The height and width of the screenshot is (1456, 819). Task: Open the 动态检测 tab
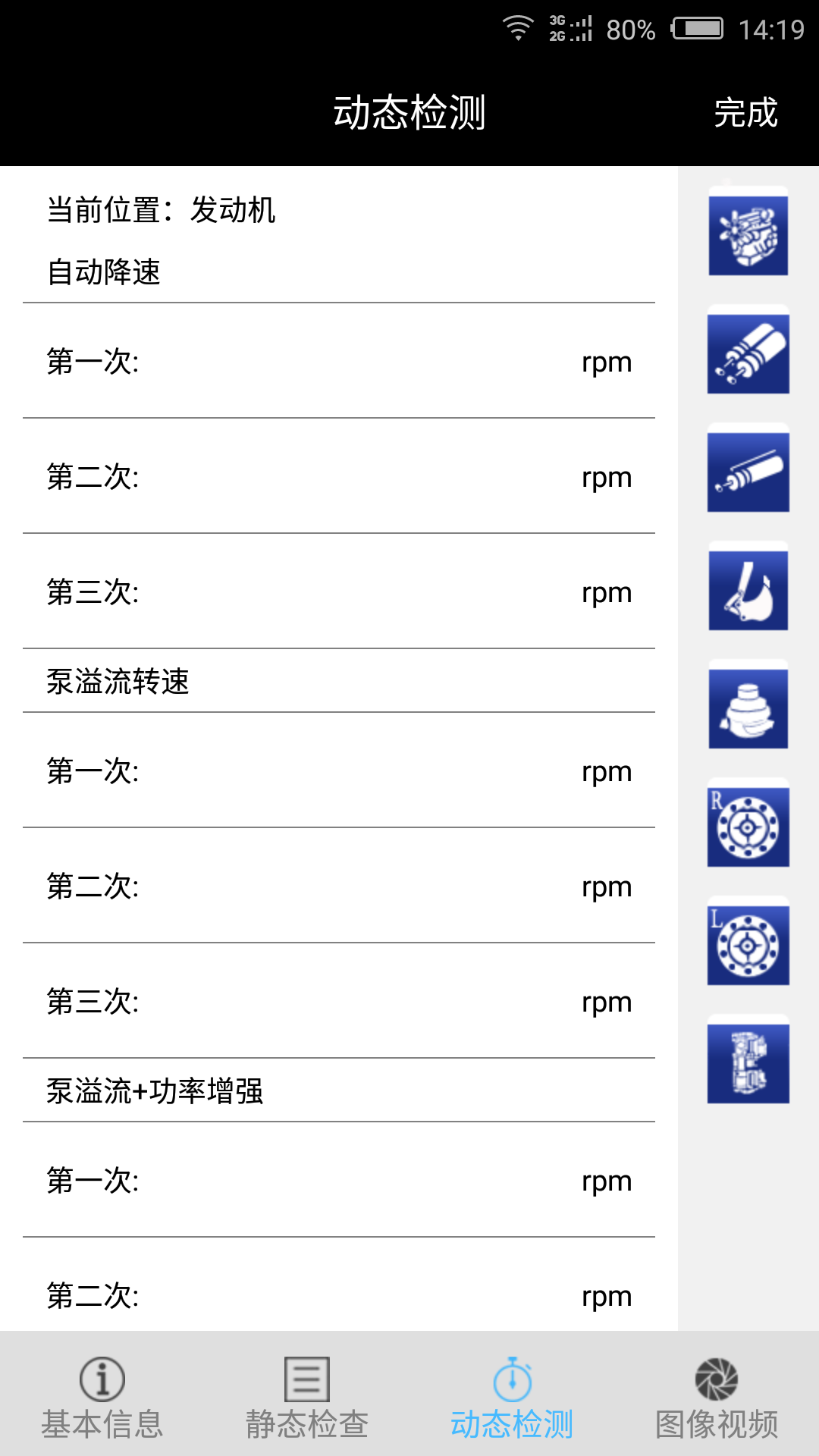(x=512, y=1398)
